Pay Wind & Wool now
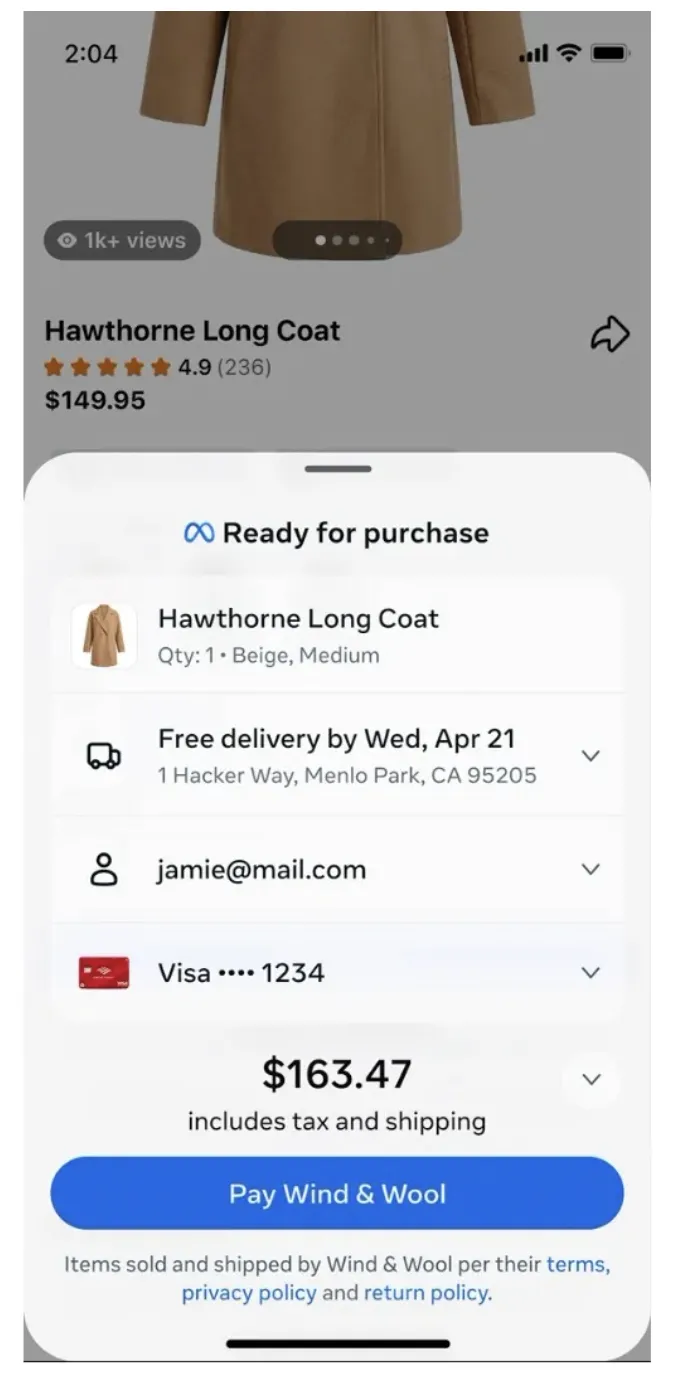 point(337,1194)
